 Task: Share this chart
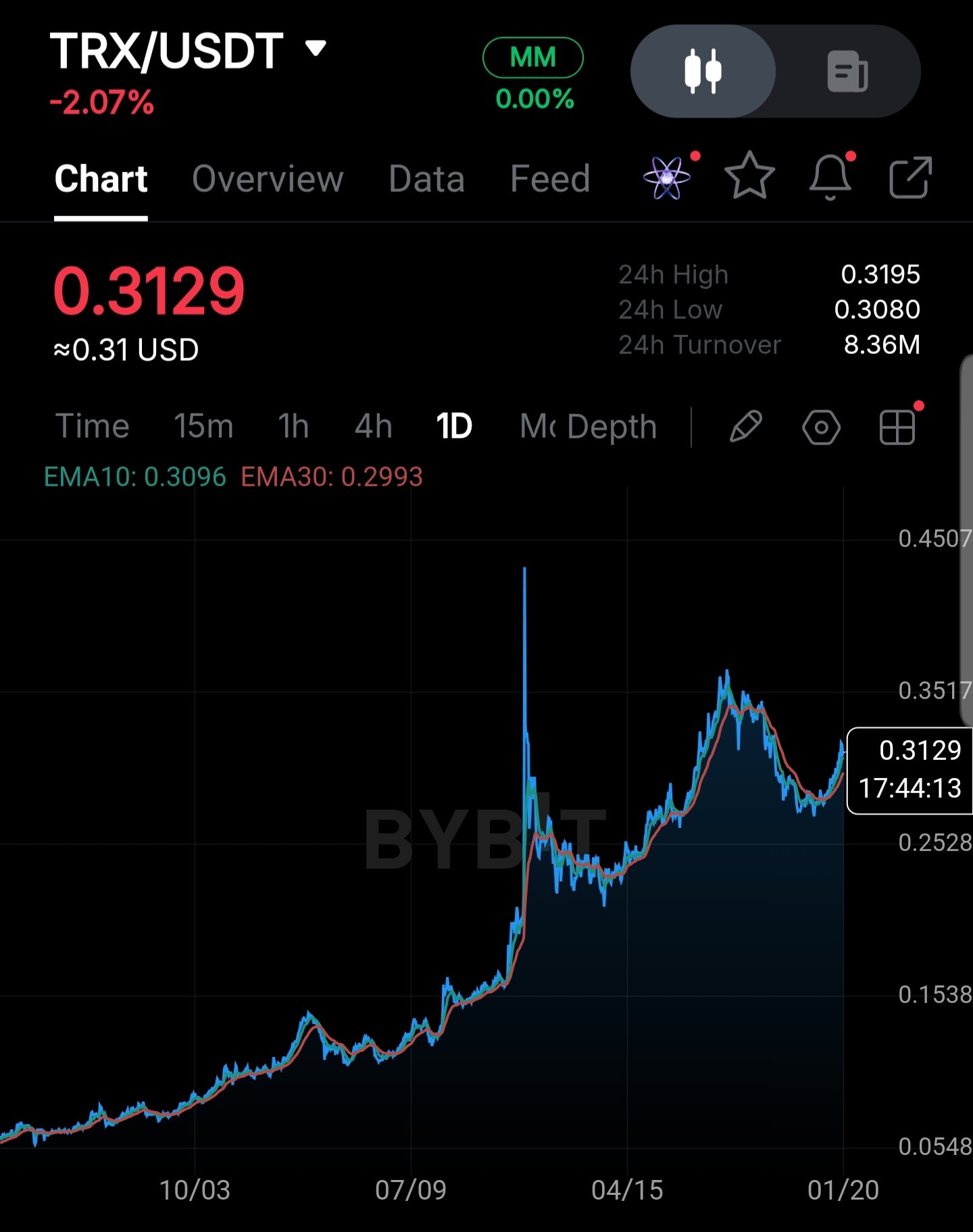910,177
